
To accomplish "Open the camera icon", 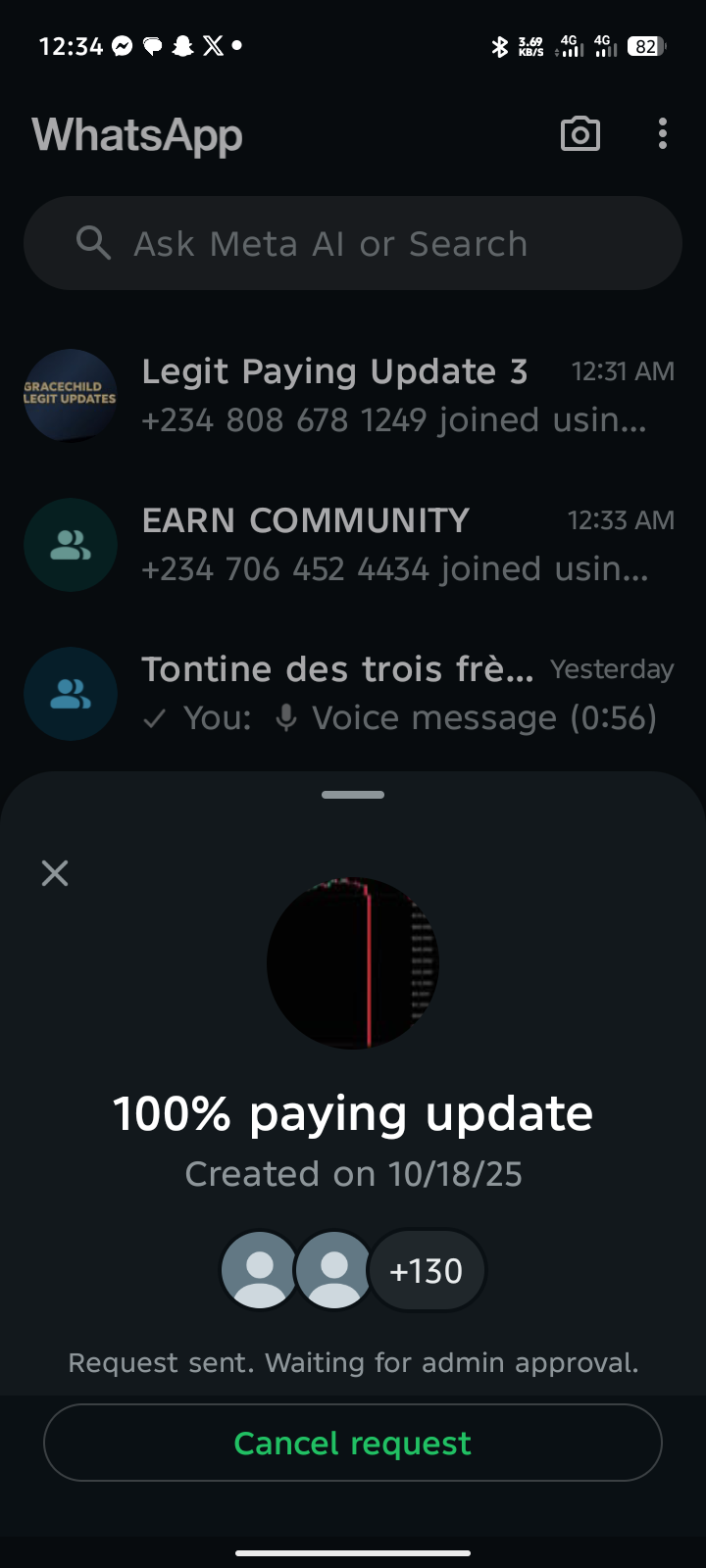I will point(580,134).
